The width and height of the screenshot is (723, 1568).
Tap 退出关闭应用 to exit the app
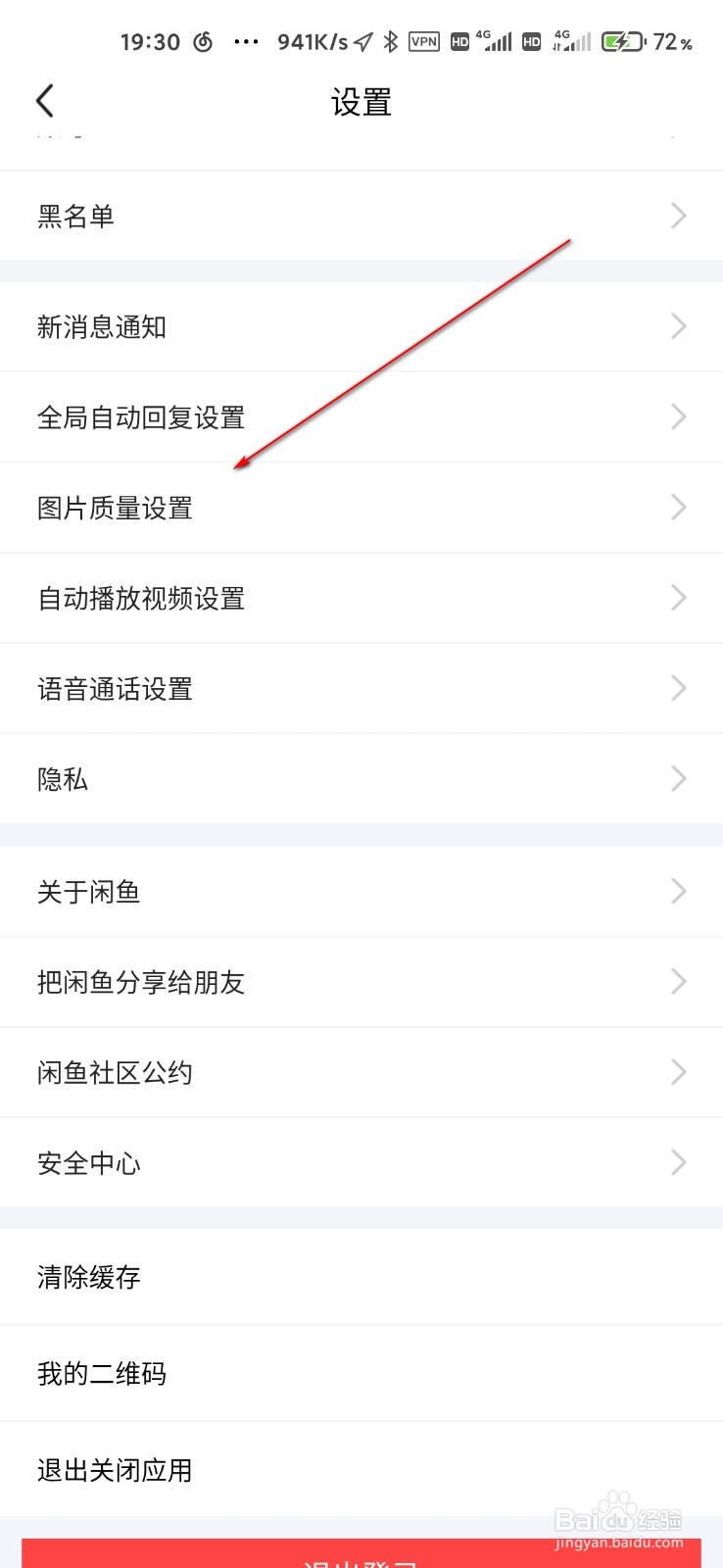tap(113, 1469)
